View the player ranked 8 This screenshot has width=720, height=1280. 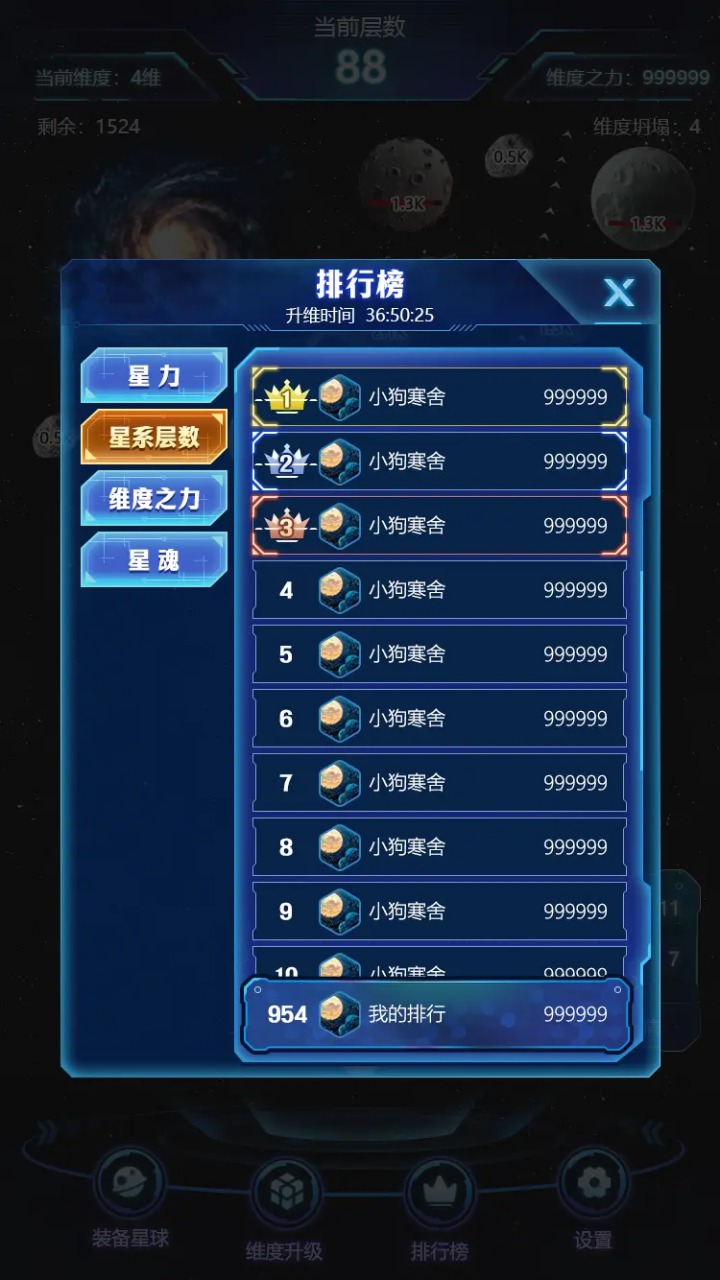[x=439, y=847]
